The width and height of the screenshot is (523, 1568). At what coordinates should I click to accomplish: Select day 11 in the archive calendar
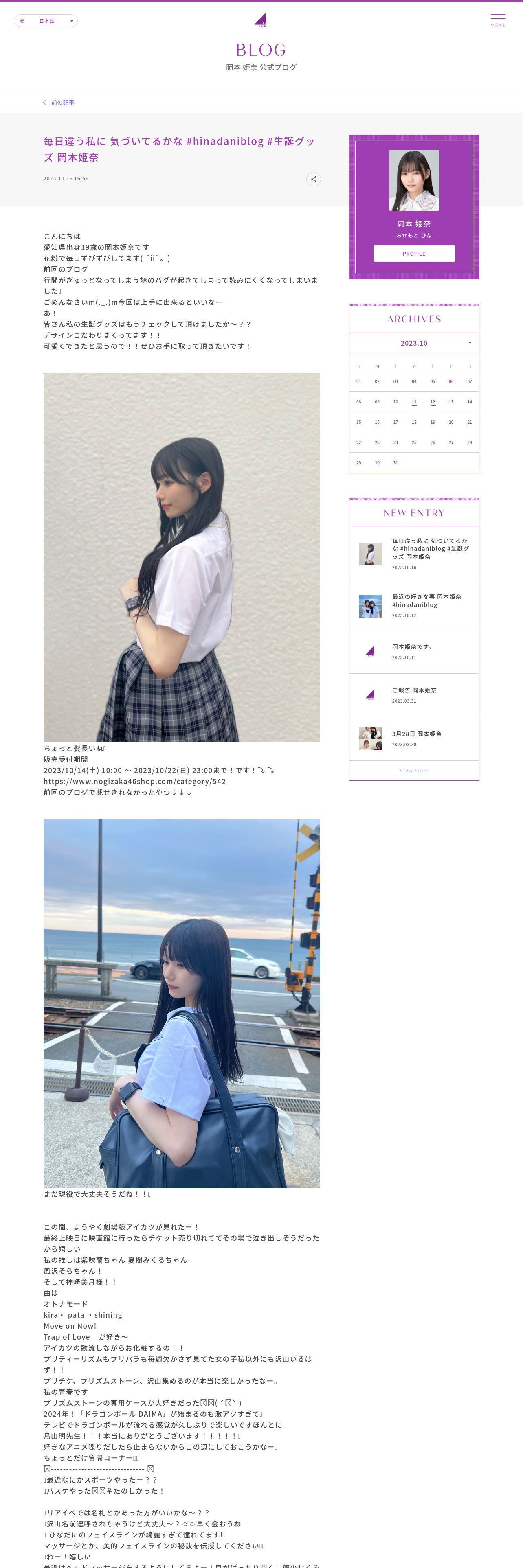[x=414, y=402]
